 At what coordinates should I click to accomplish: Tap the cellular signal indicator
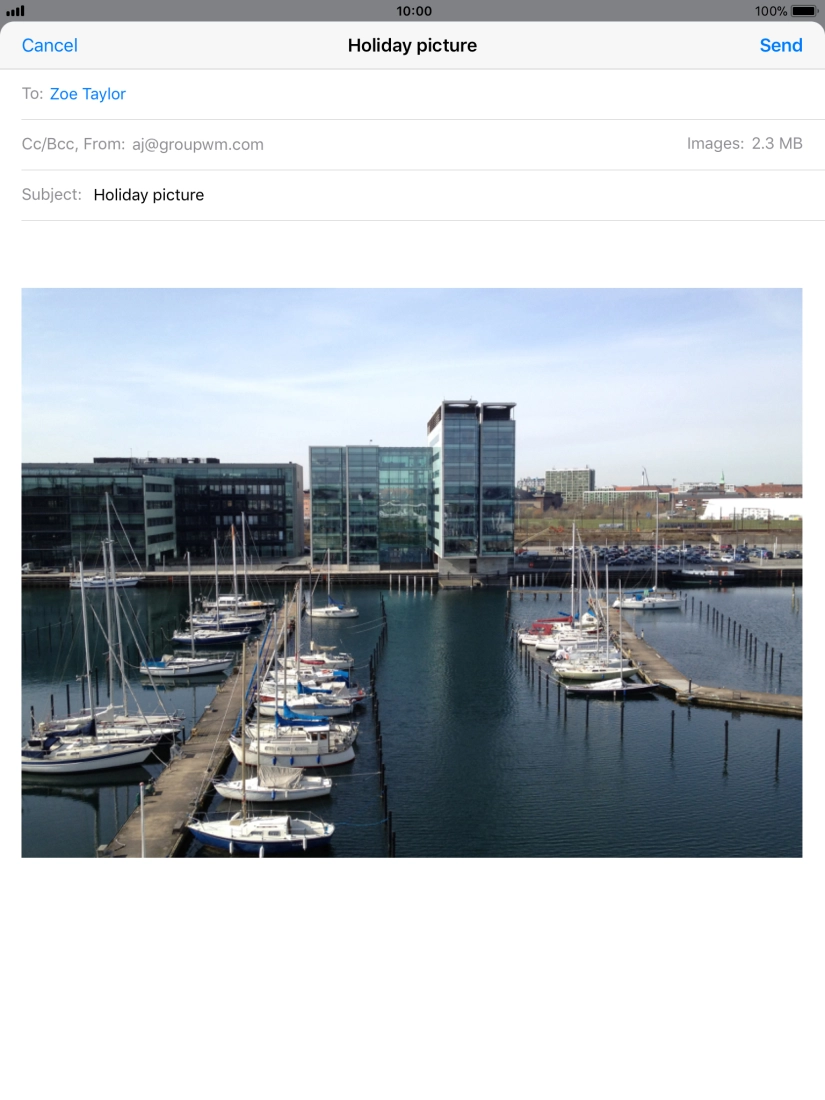pos(14,10)
